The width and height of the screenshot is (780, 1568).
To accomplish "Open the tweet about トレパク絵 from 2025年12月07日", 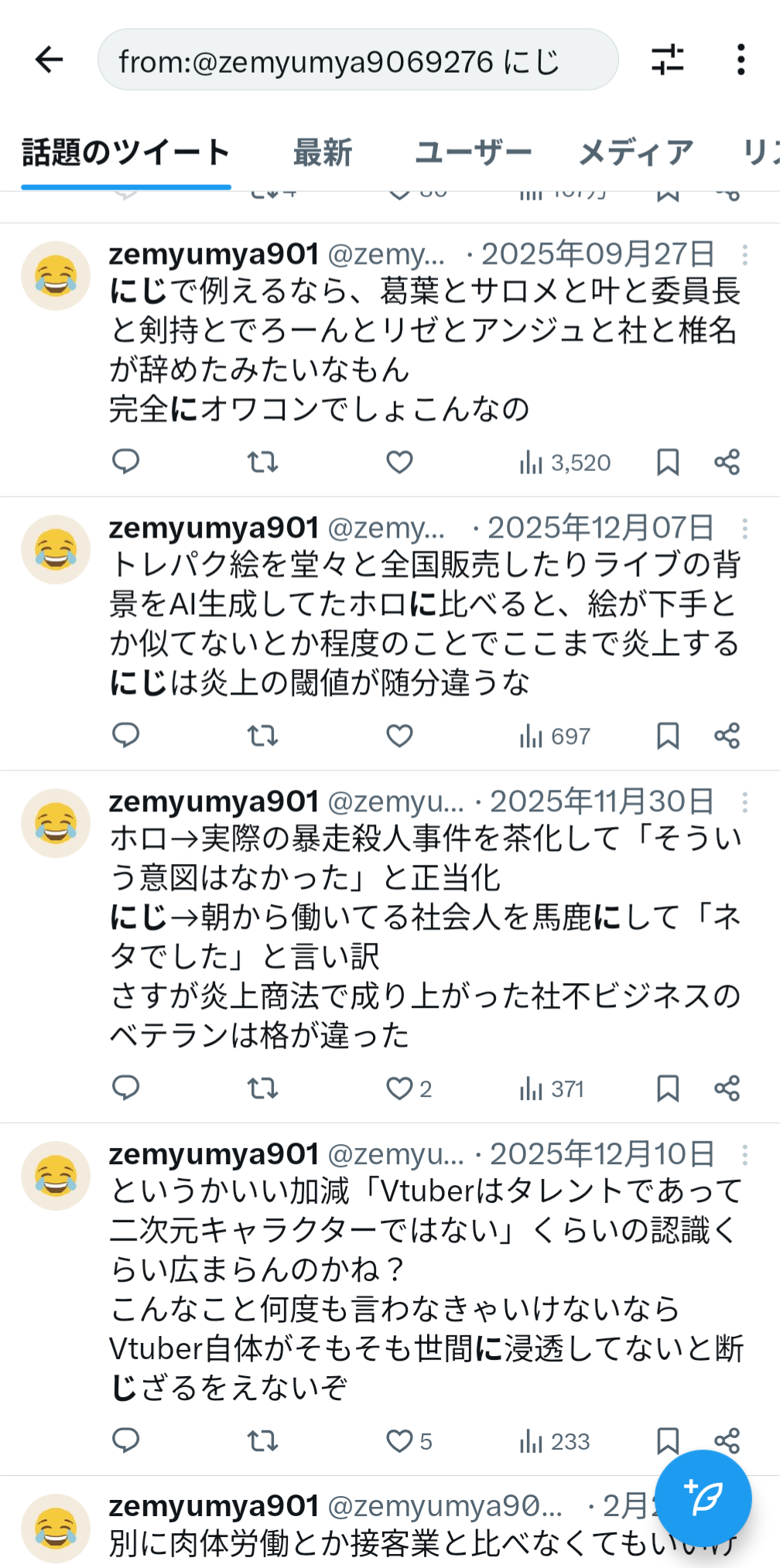I will coord(424,623).
